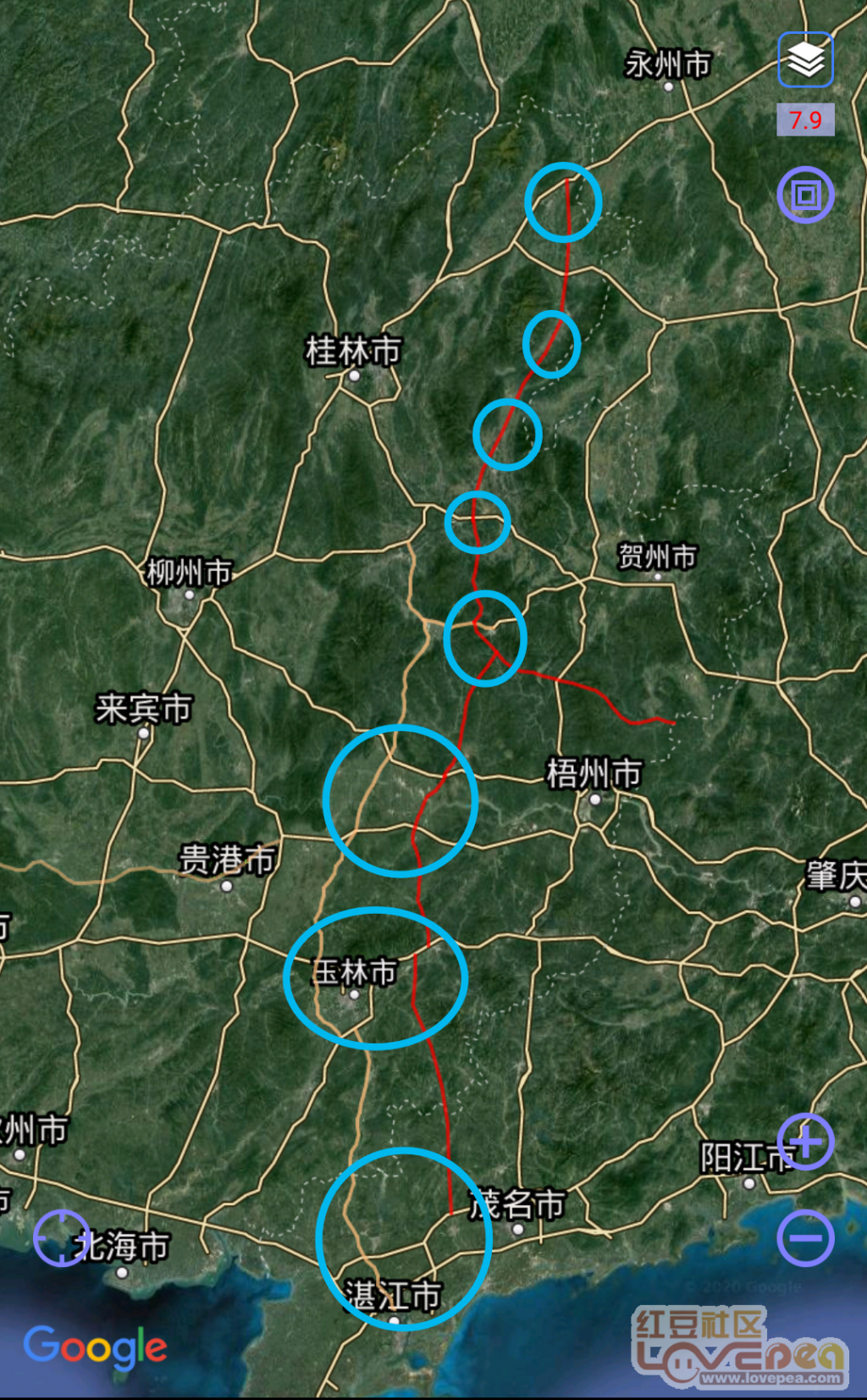
Task: Zoom in with the plus button
Action: (x=805, y=1142)
